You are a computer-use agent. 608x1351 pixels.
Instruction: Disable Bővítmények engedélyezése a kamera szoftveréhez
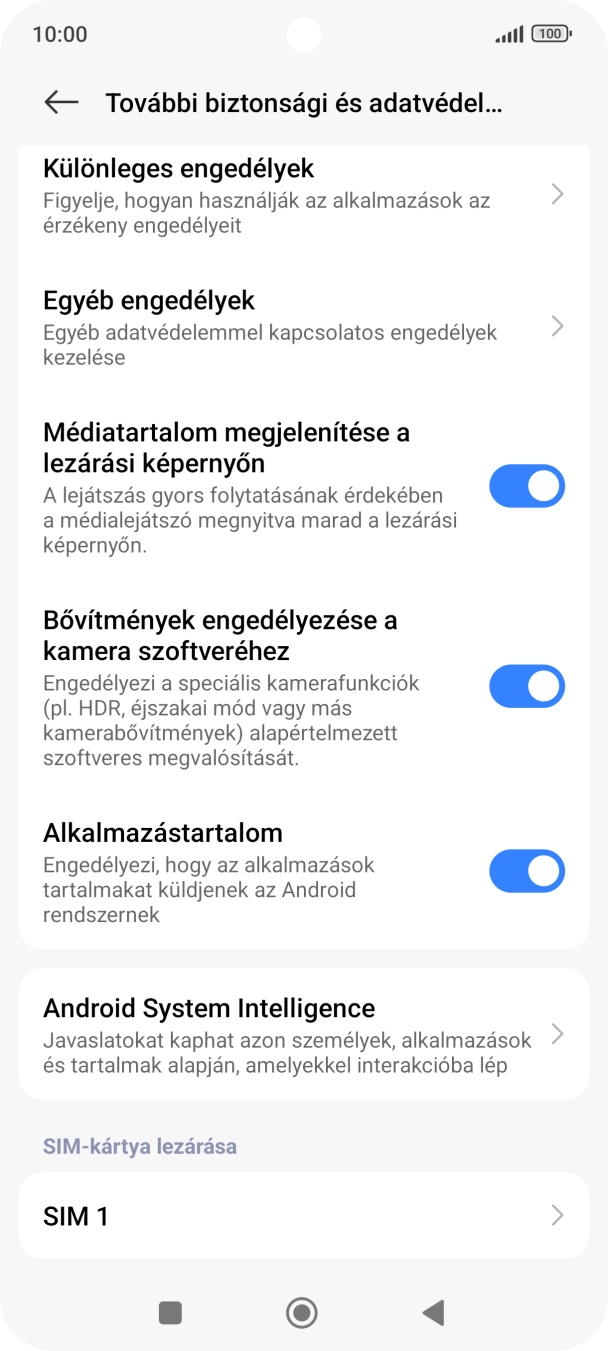pos(526,687)
